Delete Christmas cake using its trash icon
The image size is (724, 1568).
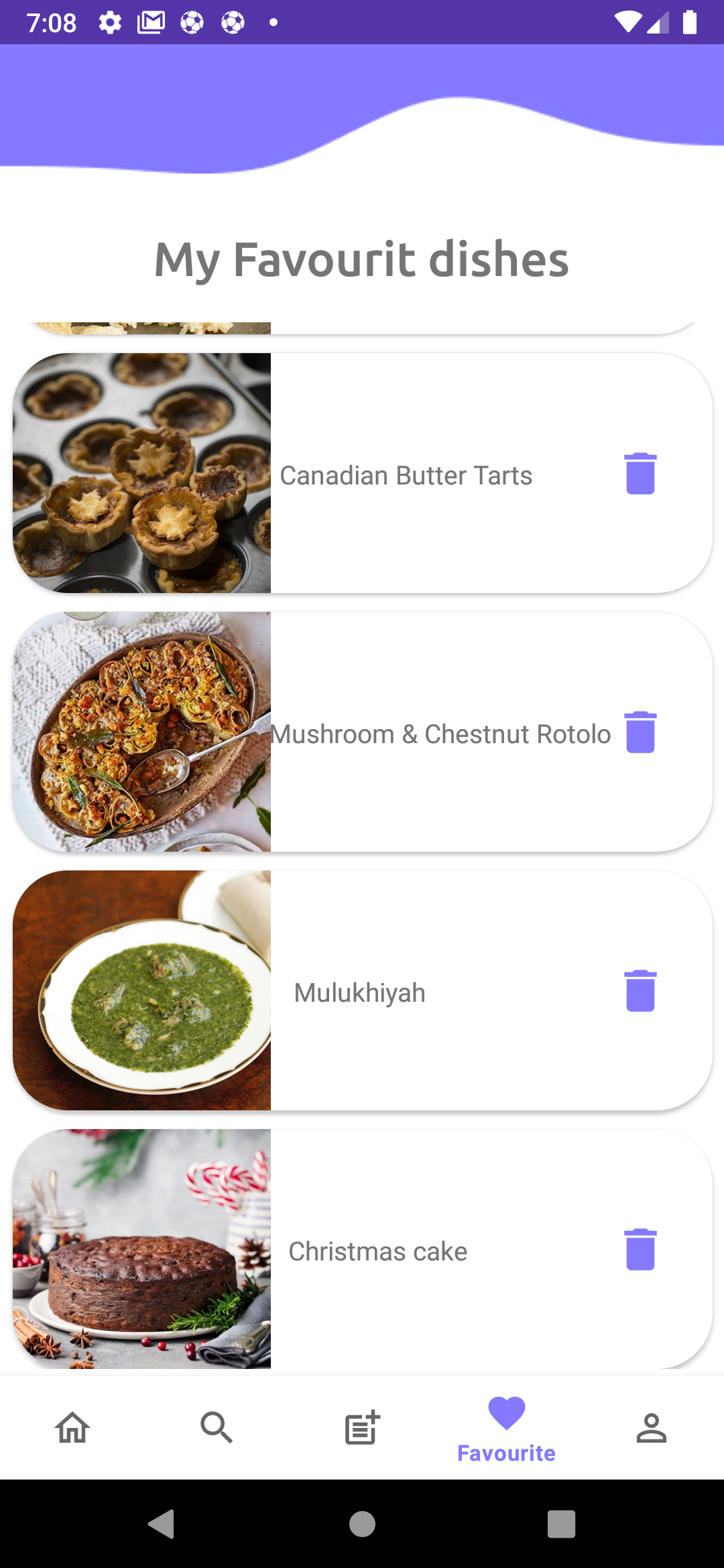click(x=640, y=1250)
